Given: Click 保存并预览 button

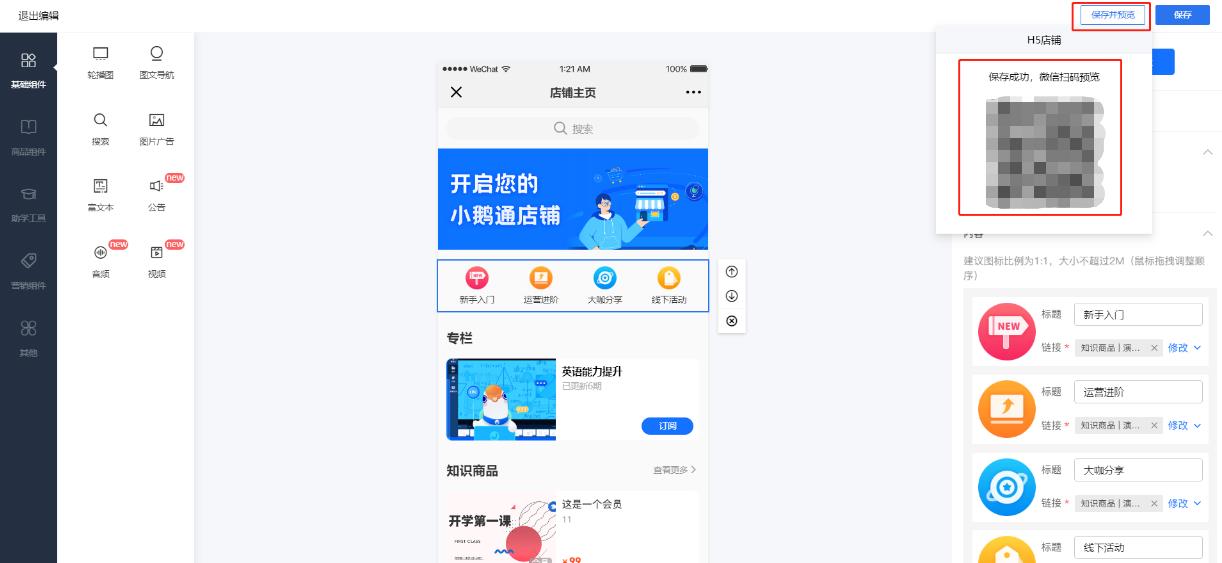Looking at the screenshot, I should 1112,15.
